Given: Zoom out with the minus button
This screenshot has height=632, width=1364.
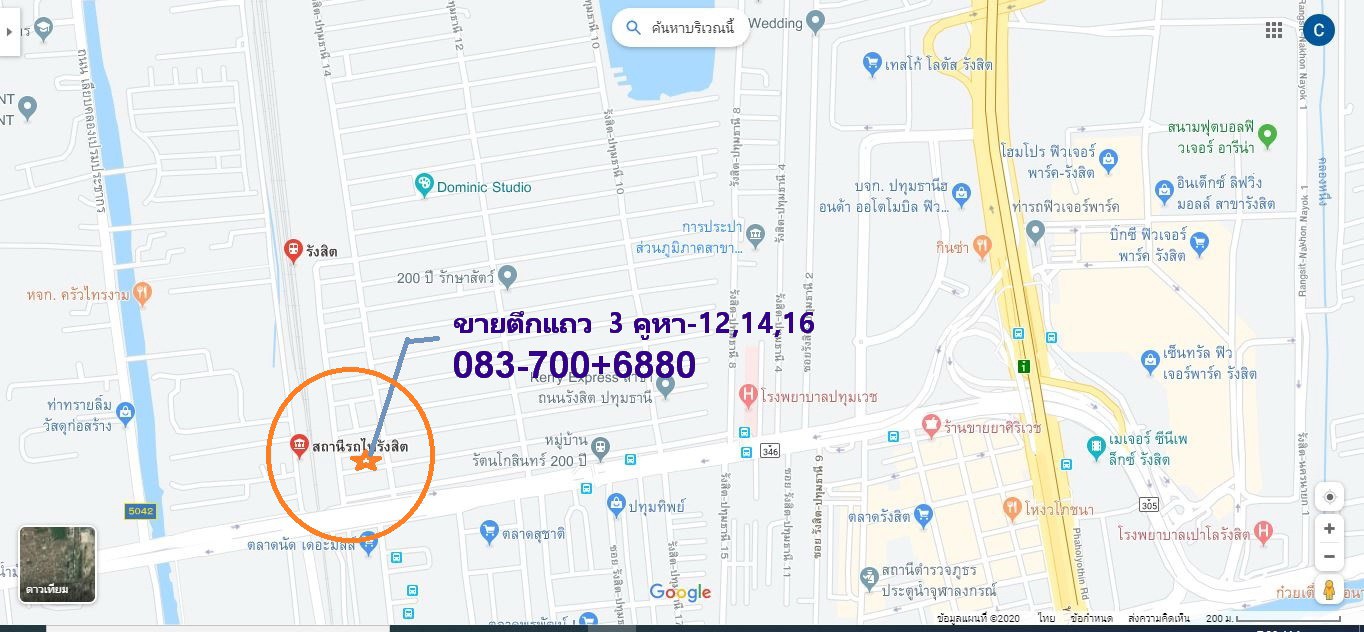Looking at the screenshot, I should pos(1329,557).
